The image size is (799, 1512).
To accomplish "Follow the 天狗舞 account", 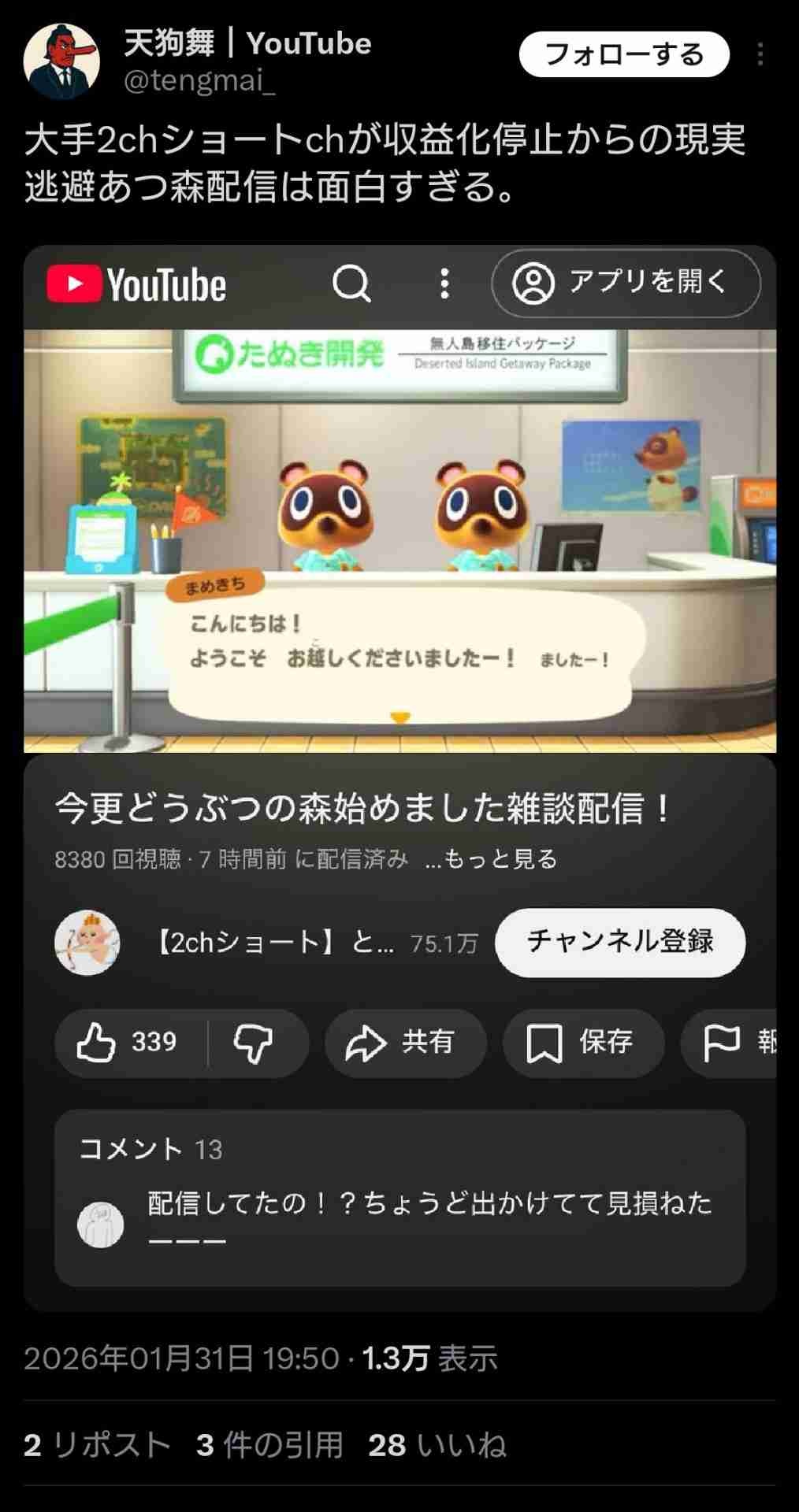I will click(x=623, y=54).
